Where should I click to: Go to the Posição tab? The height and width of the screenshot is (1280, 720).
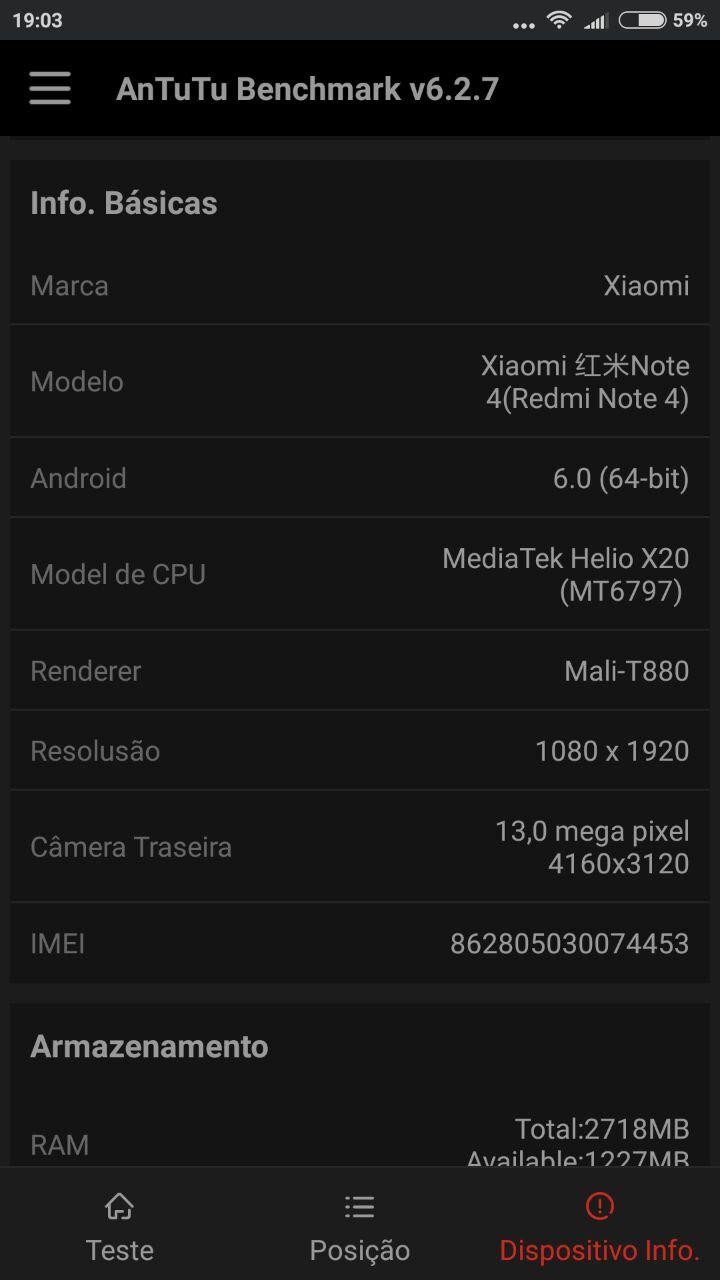[x=360, y=1226]
